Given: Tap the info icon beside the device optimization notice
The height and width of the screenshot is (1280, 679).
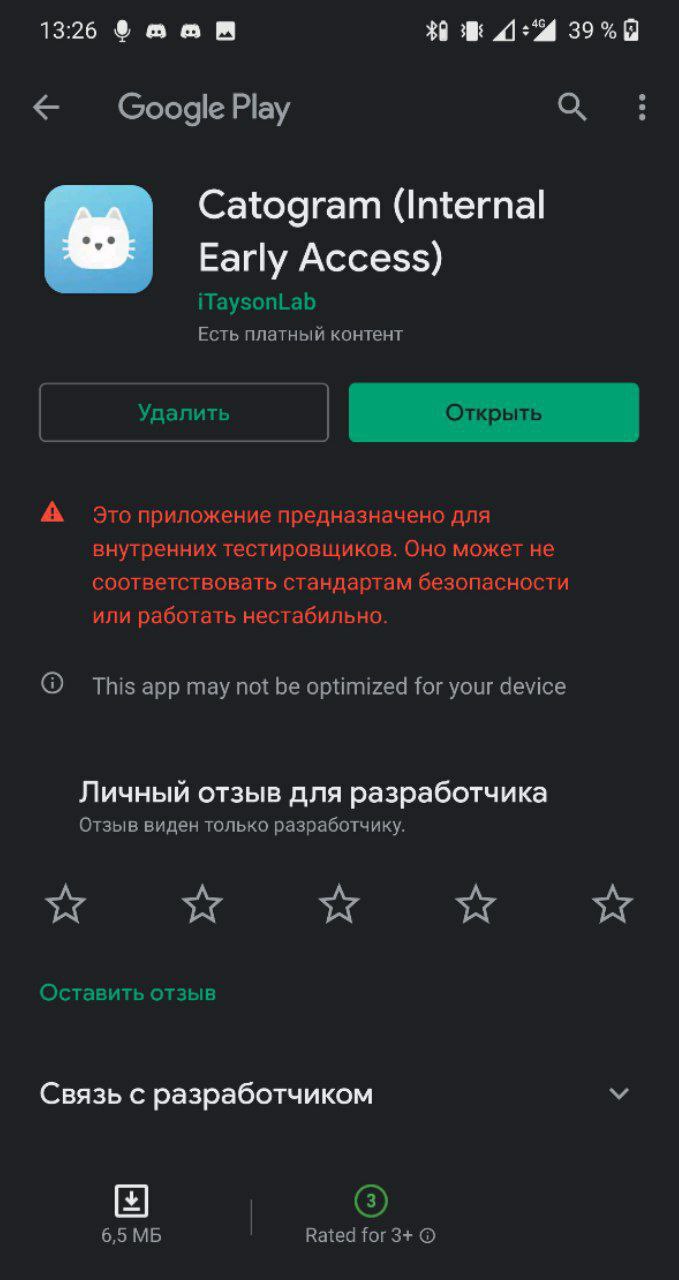Looking at the screenshot, I should (x=52, y=683).
